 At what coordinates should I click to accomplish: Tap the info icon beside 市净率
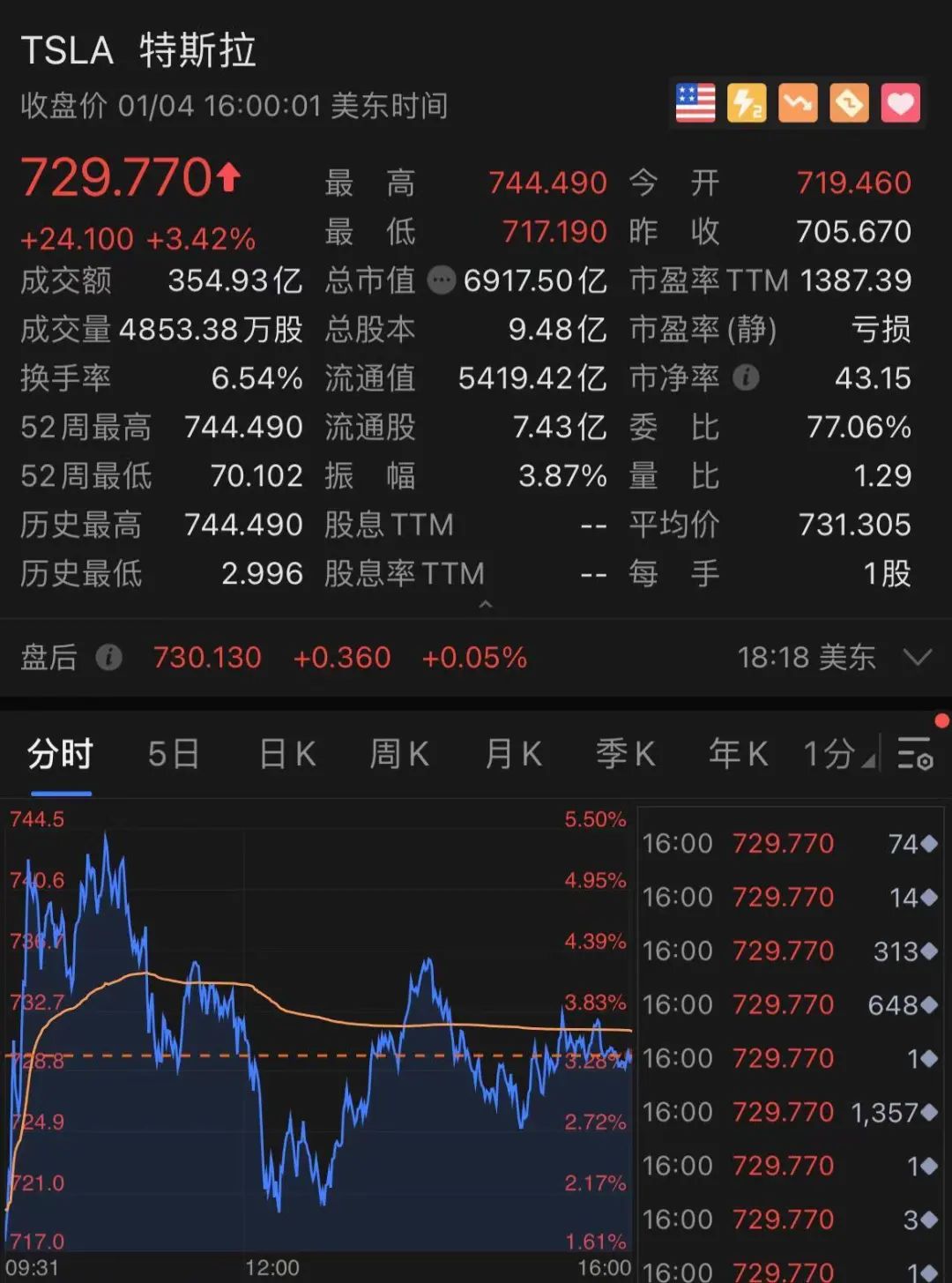[x=746, y=378]
